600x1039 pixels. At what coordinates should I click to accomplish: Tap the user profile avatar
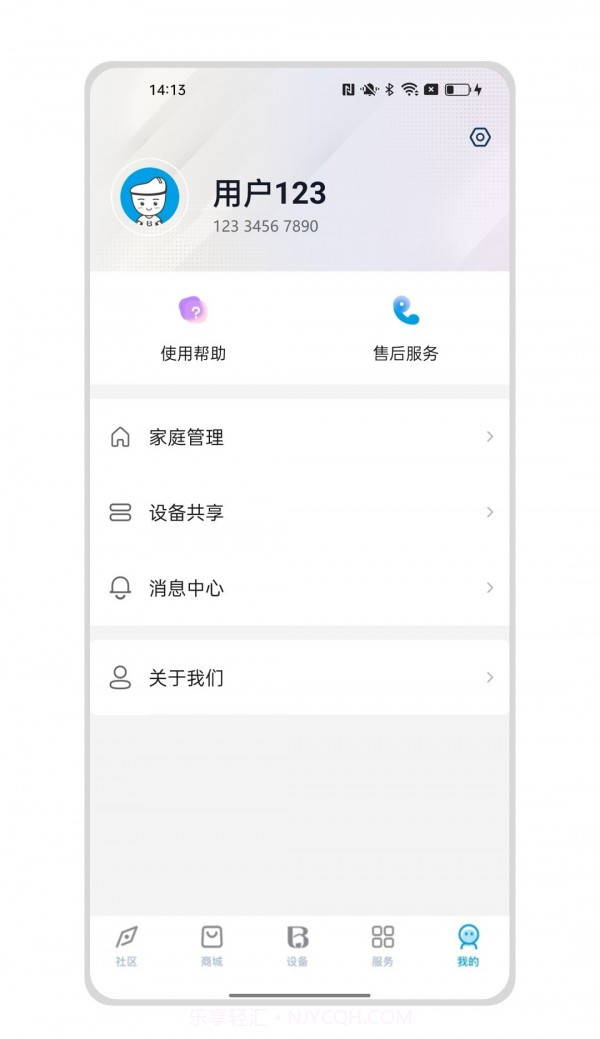point(150,197)
